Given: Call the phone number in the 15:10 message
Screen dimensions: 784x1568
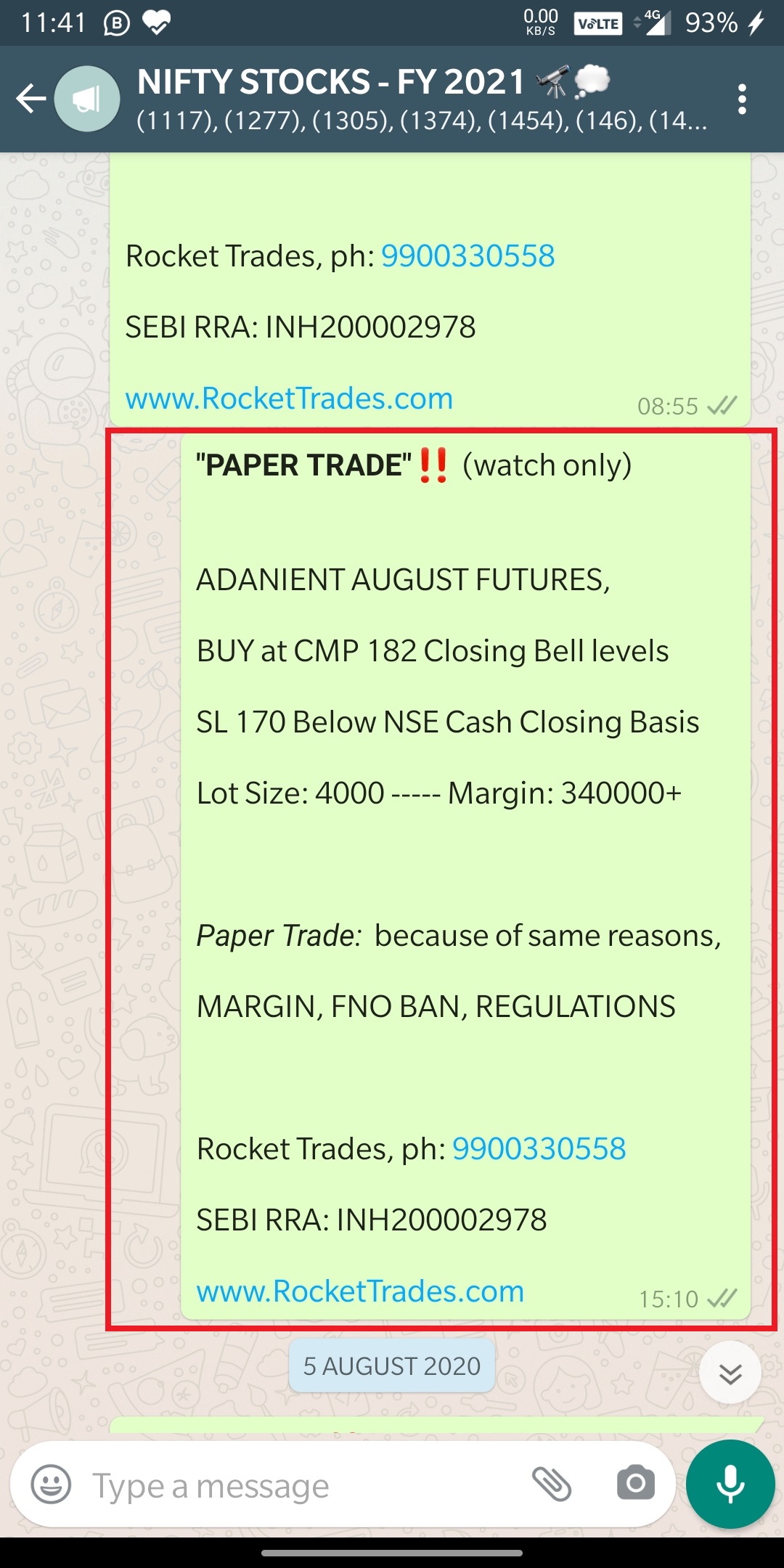Looking at the screenshot, I should (539, 1149).
